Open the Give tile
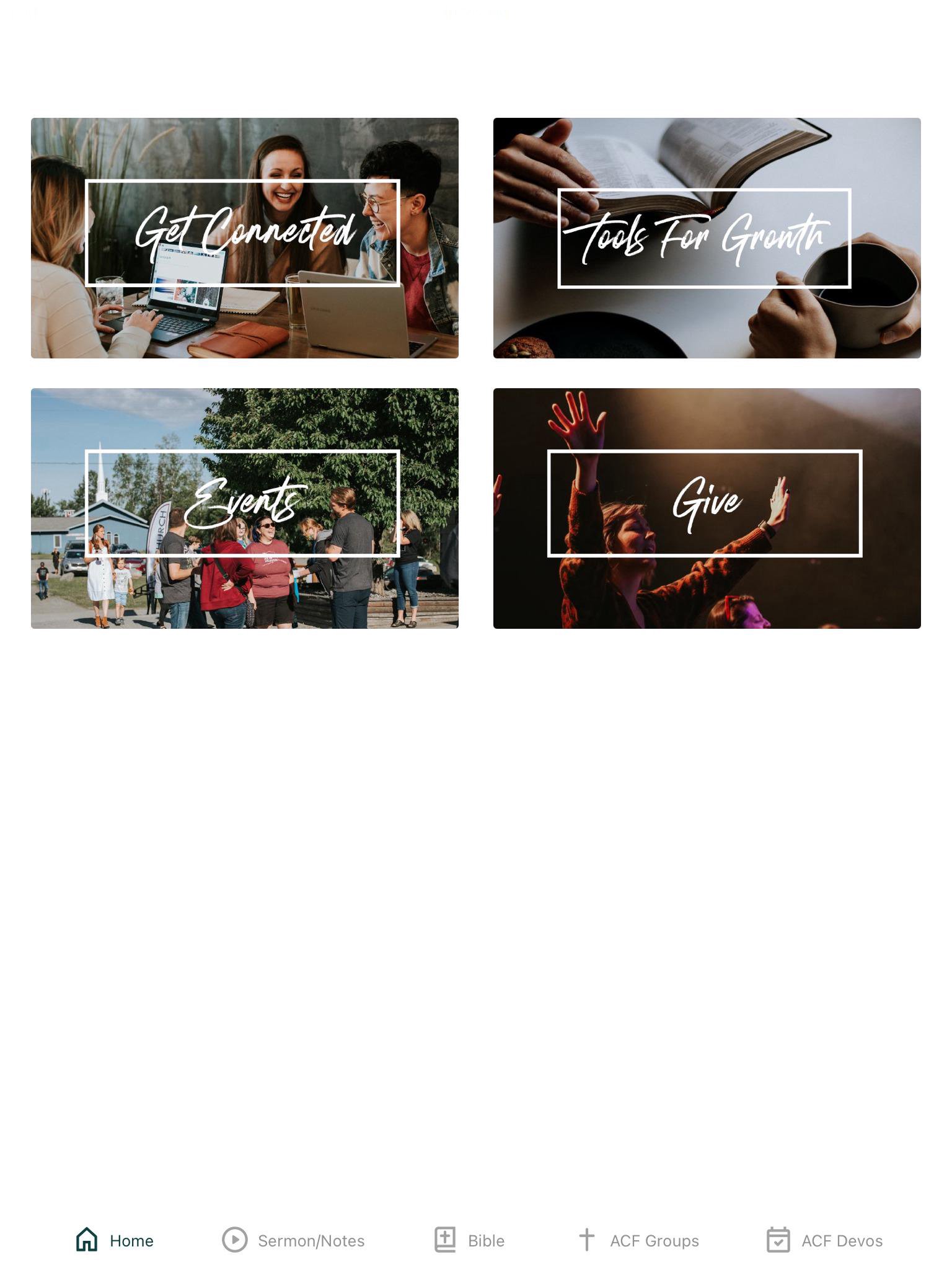 [707, 508]
